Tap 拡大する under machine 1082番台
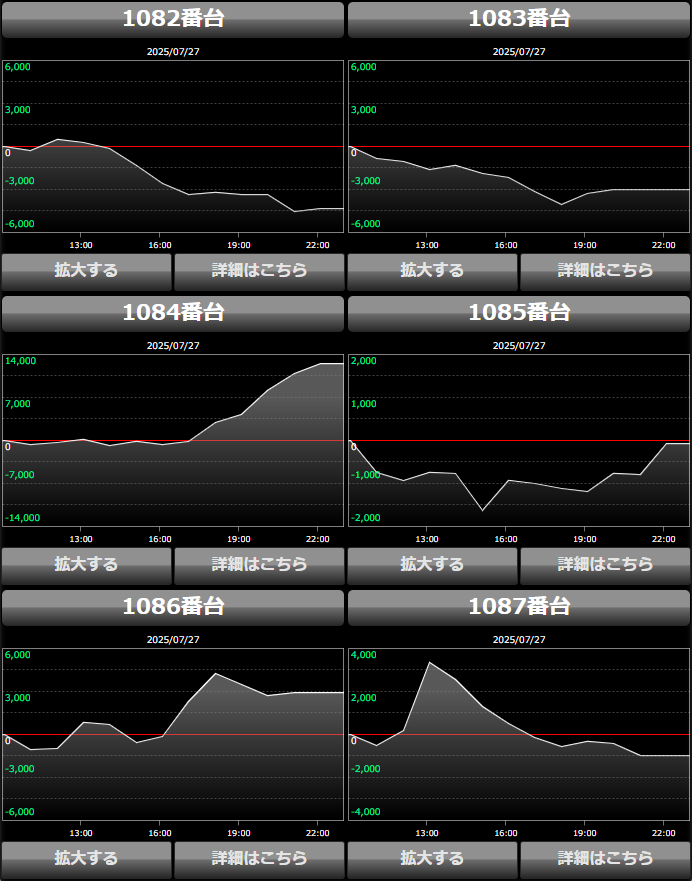The image size is (692, 881). coord(86,271)
